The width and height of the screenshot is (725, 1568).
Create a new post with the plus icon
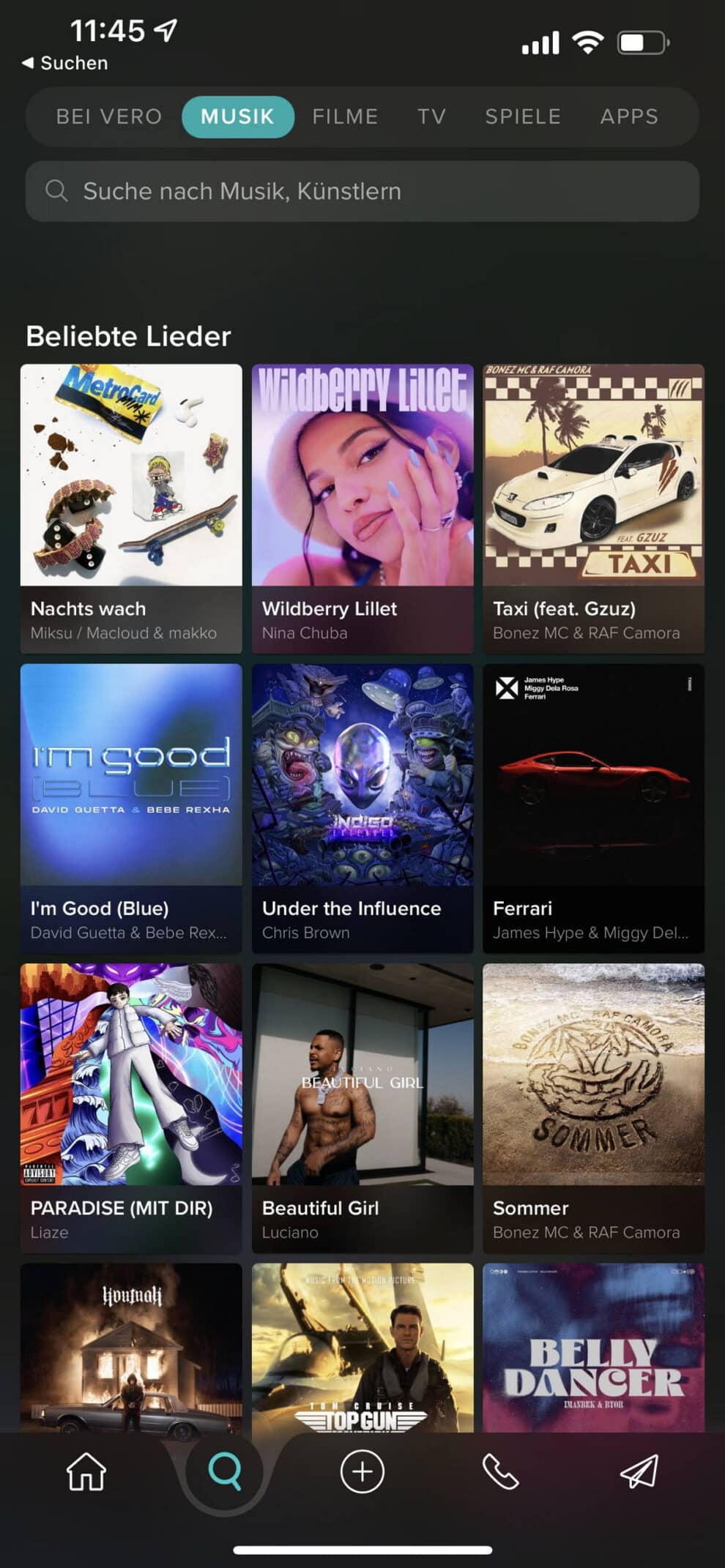[x=362, y=1471]
